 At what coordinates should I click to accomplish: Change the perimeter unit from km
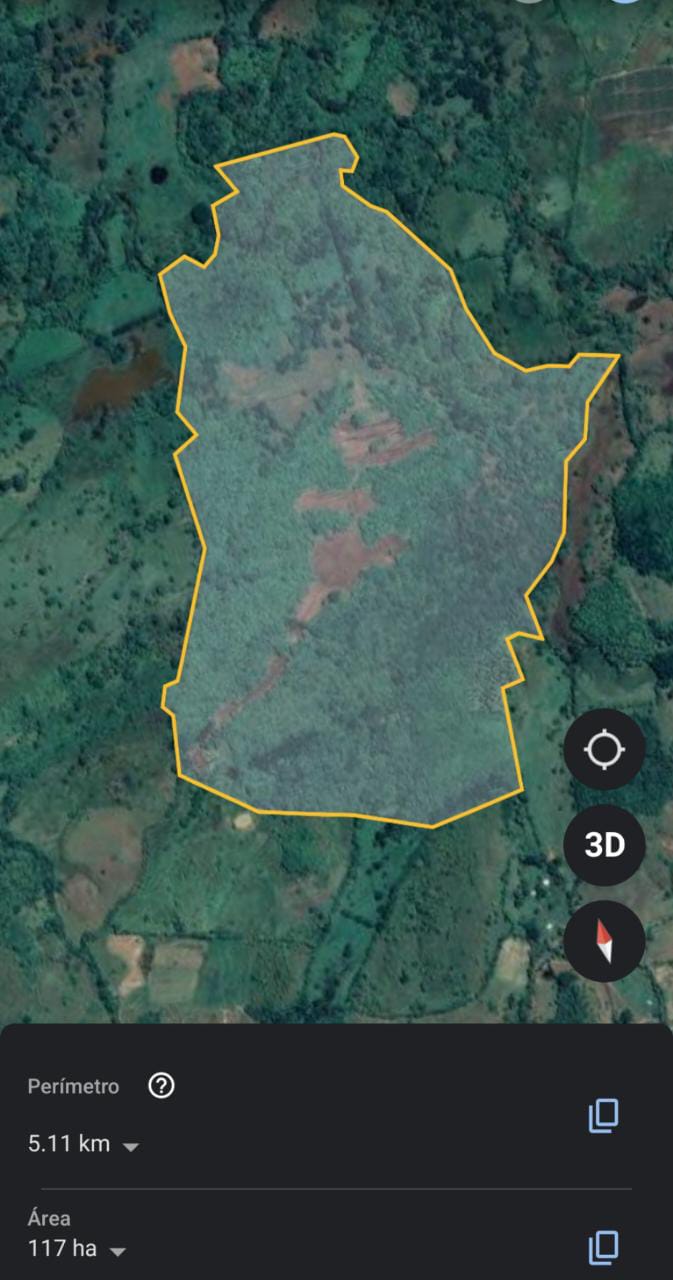point(130,1146)
